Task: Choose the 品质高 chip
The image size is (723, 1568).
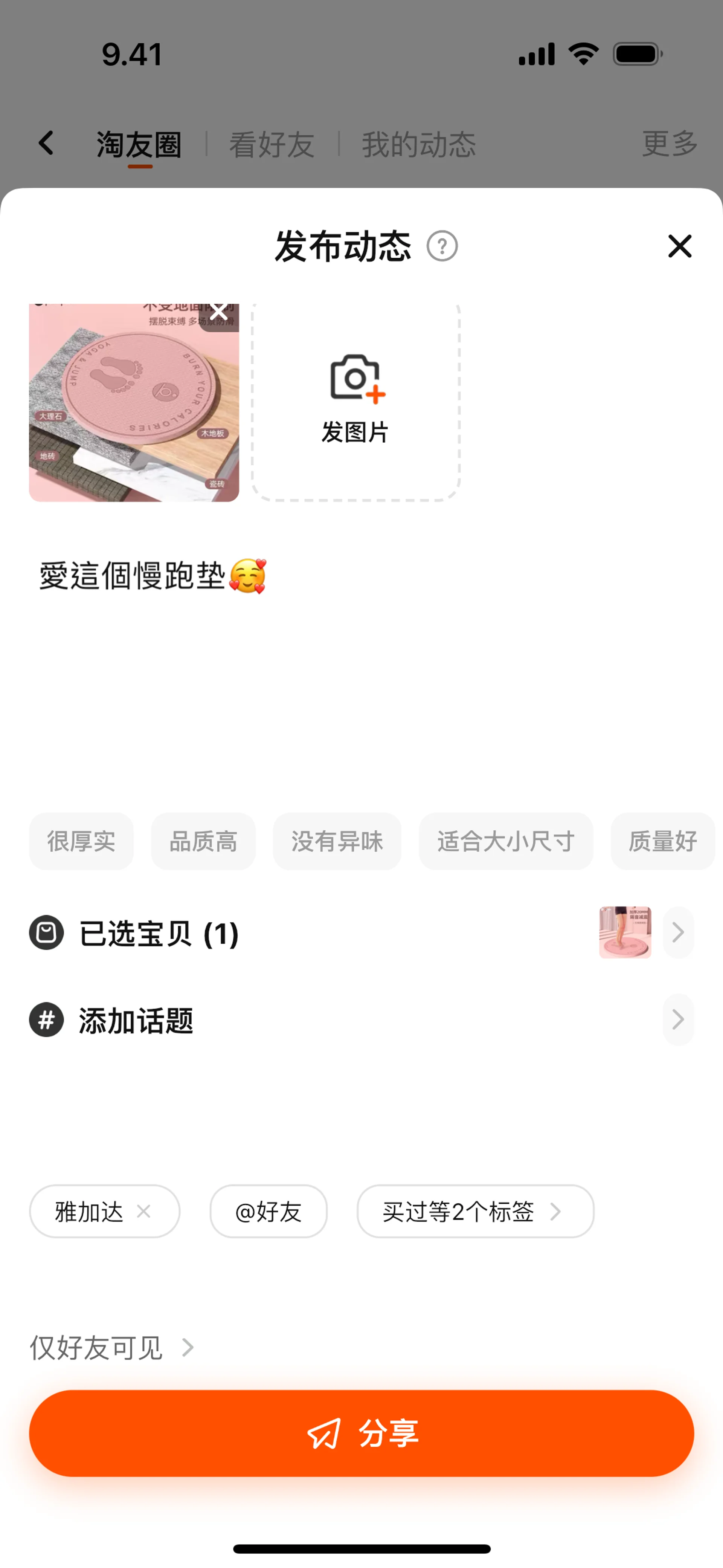Action: pyautogui.click(x=203, y=841)
